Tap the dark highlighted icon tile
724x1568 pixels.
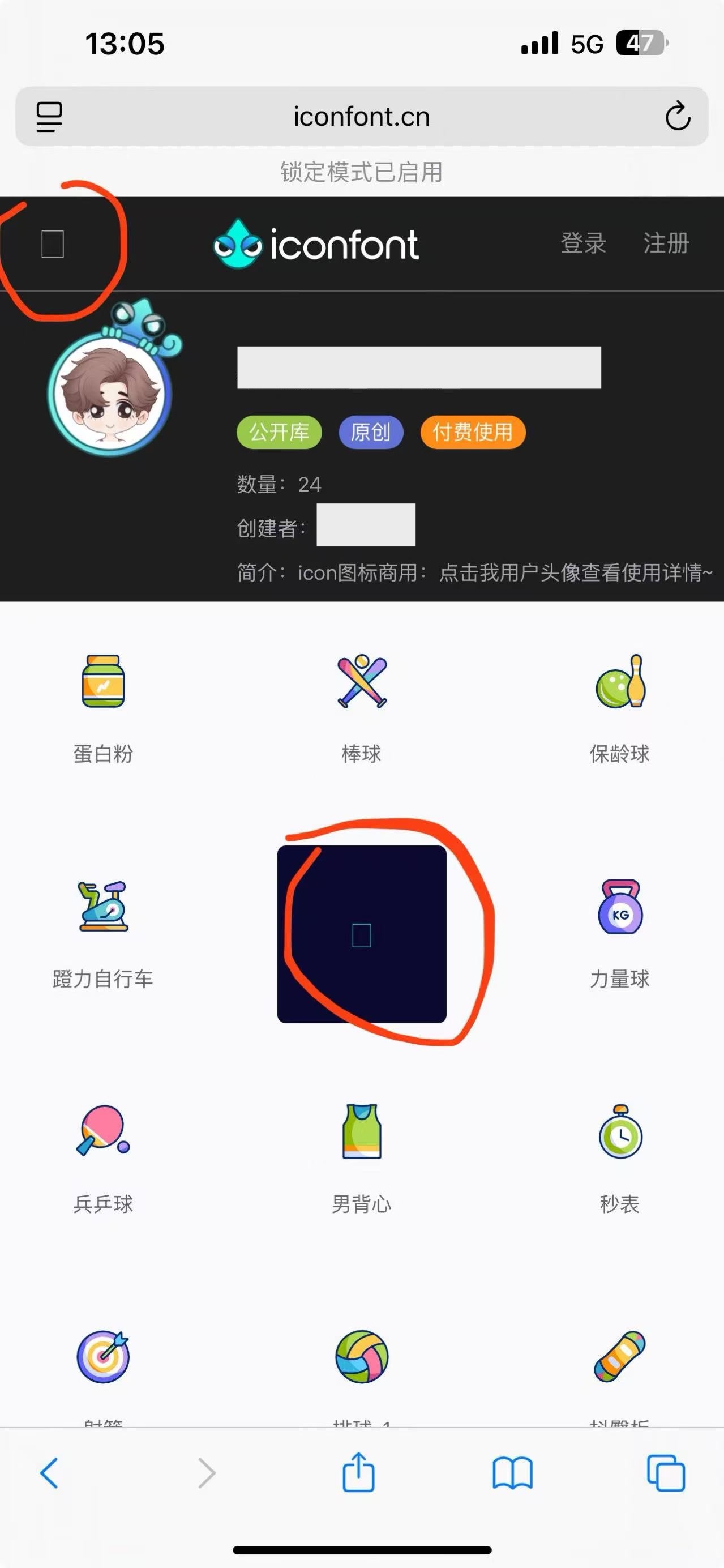pyautogui.click(x=361, y=934)
